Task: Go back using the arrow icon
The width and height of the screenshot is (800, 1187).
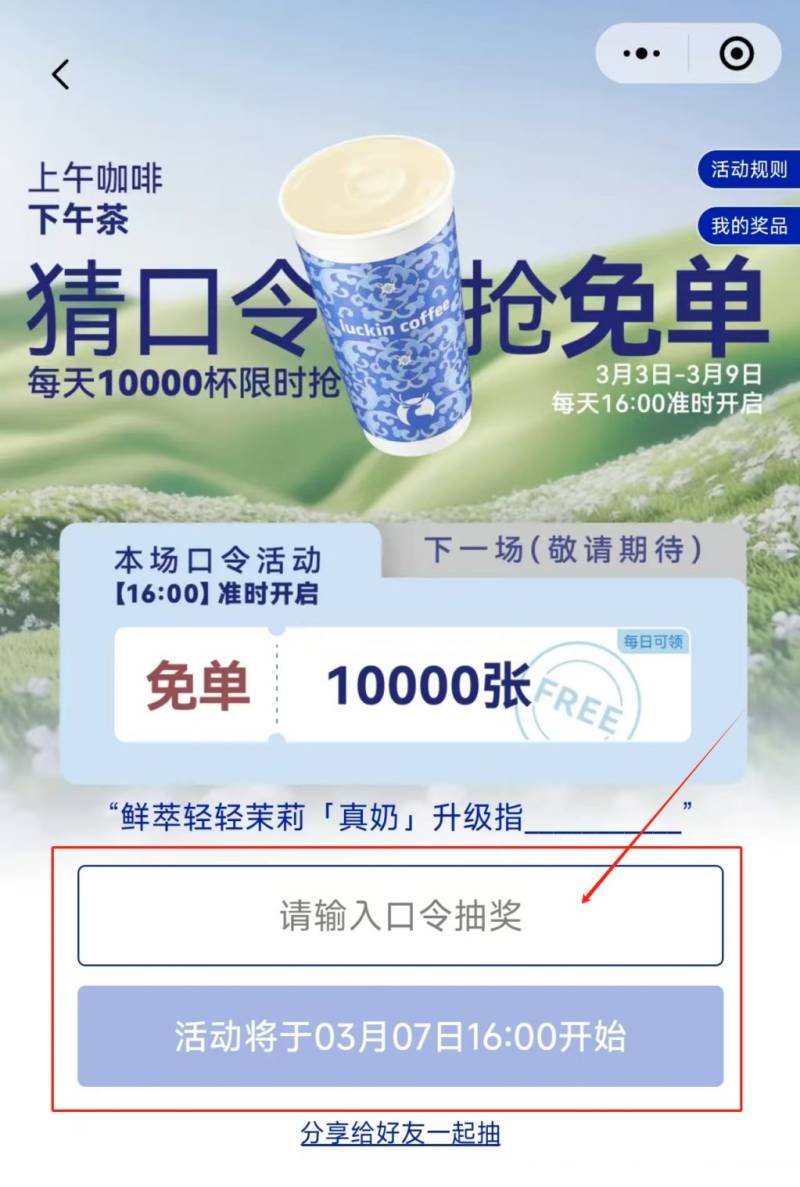Action: (61, 74)
